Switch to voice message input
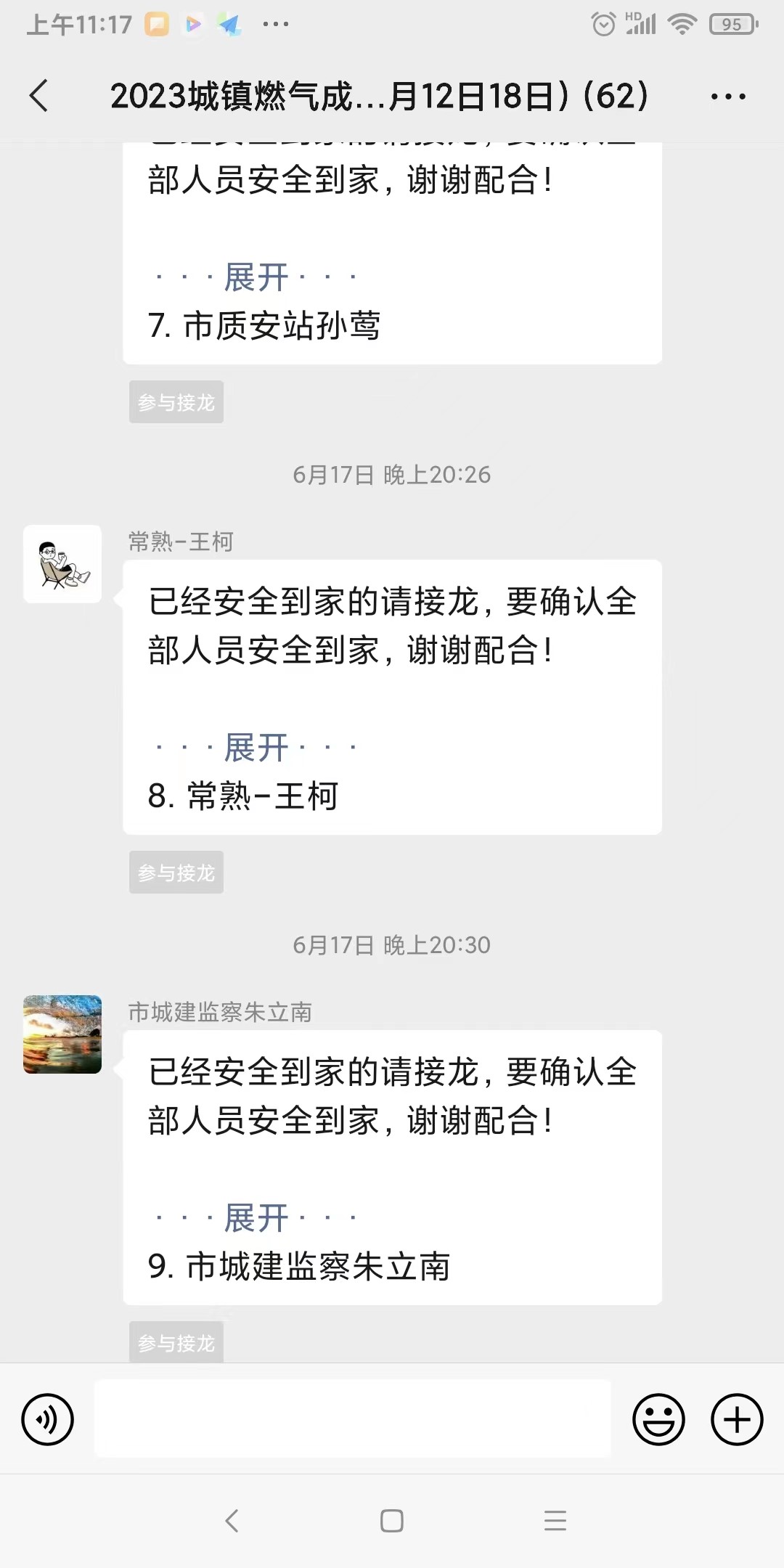This screenshot has height=1568, width=784. click(48, 1419)
